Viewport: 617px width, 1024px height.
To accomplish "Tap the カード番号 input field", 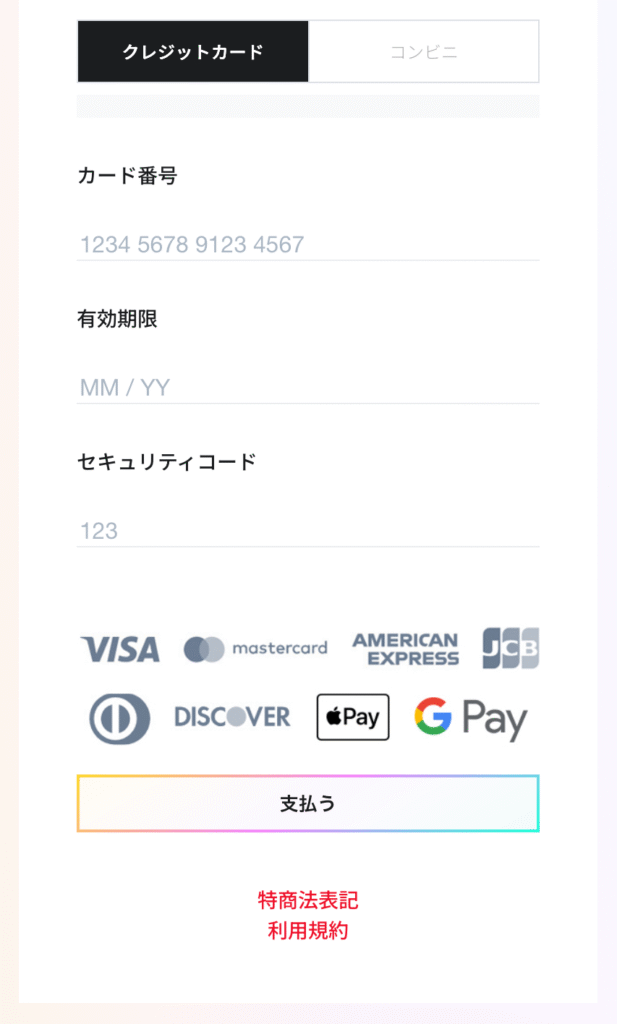I will tap(308, 244).
